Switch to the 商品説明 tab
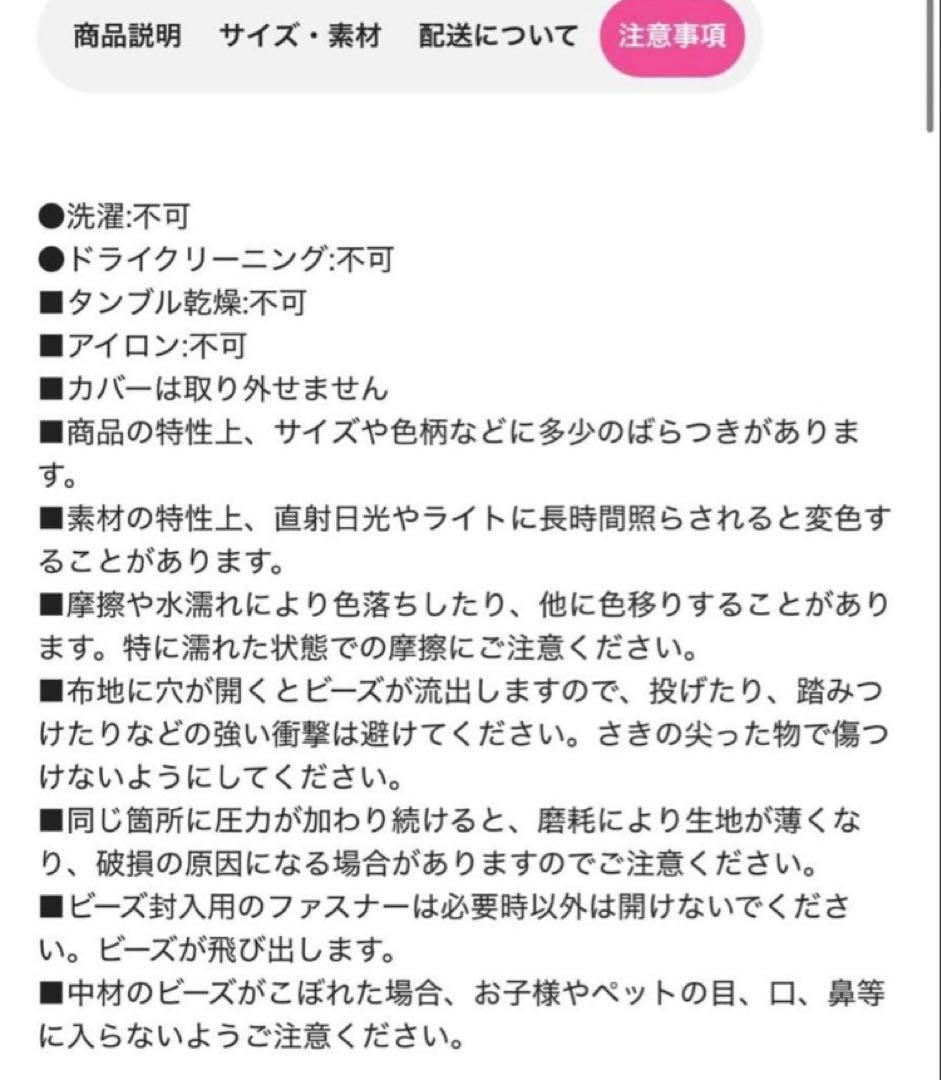This screenshot has width=941, height=1080. point(125,36)
